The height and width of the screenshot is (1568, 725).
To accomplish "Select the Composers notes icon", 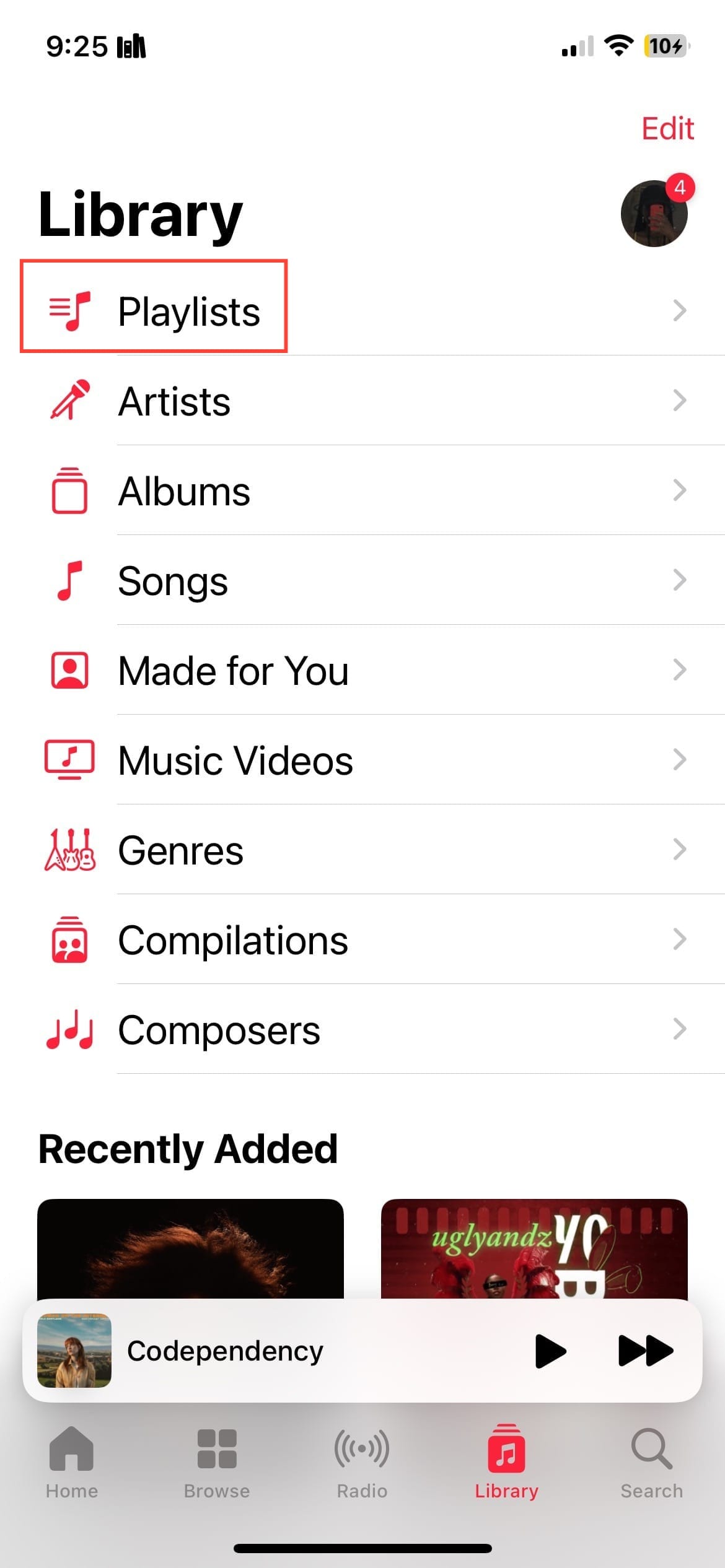I will (x=70, y=1029).
